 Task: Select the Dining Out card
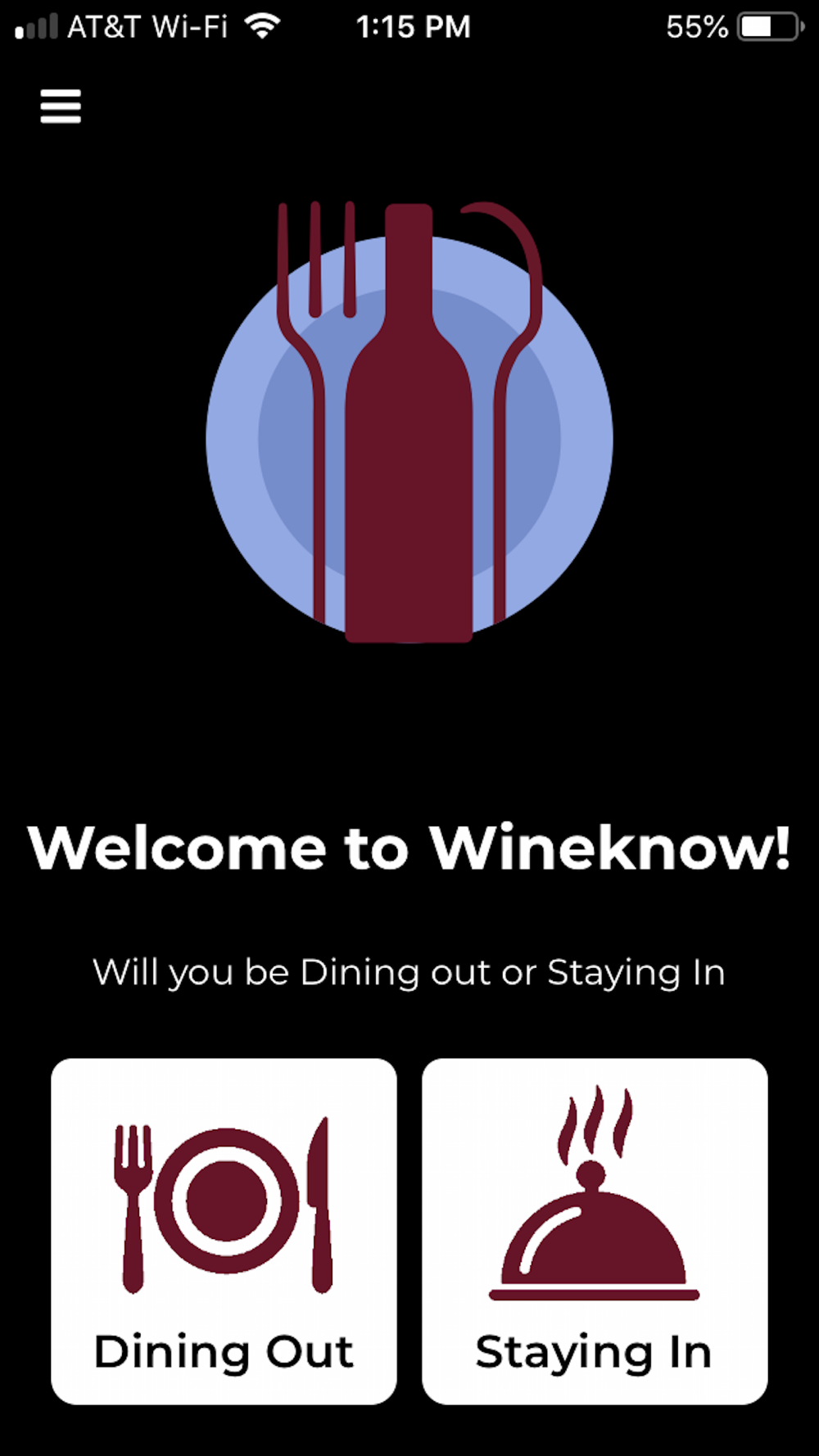224,1231
